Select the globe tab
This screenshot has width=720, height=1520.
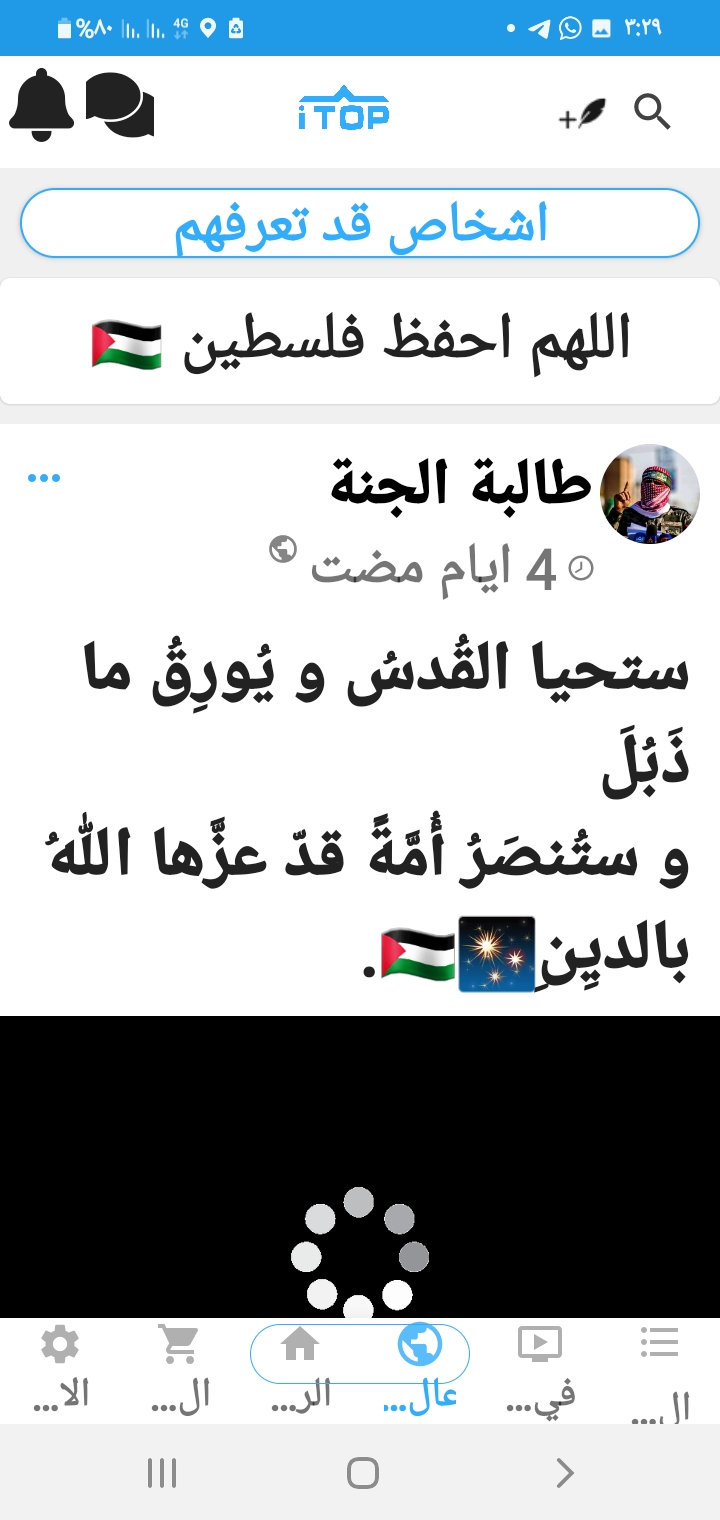tap(420, 1366)
